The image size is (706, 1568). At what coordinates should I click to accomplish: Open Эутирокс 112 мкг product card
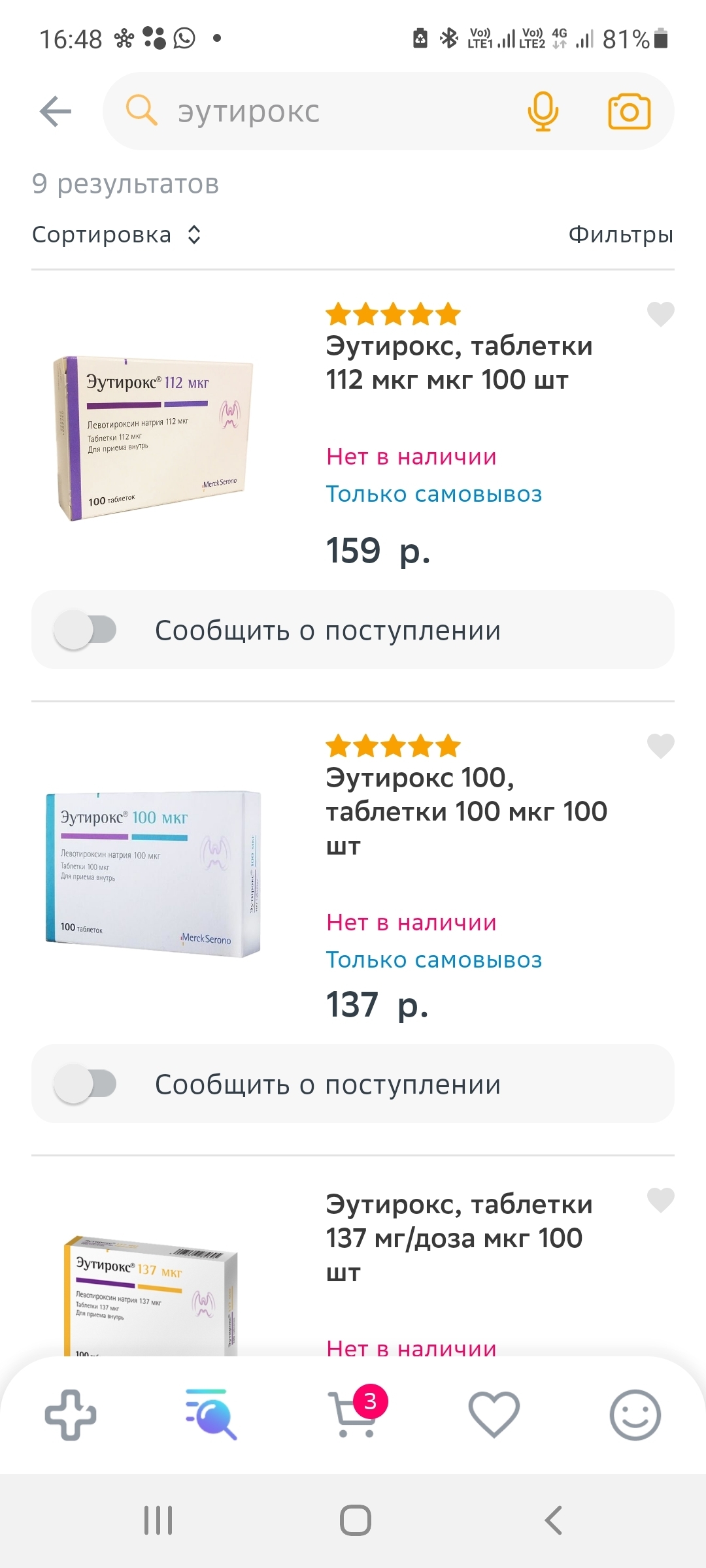click(458, 363)
